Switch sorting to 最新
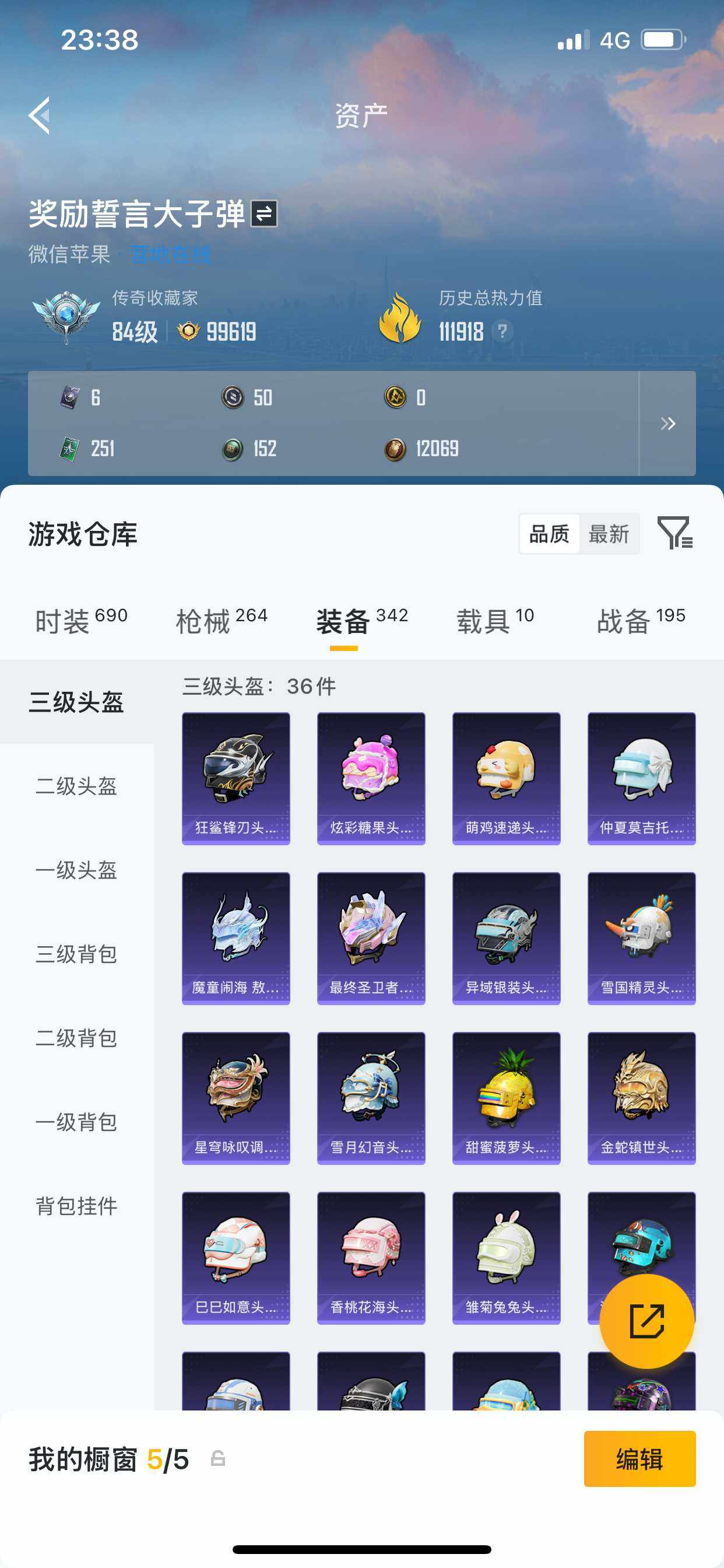This screenshot has width=724, height=1568. tap(609, 534)
